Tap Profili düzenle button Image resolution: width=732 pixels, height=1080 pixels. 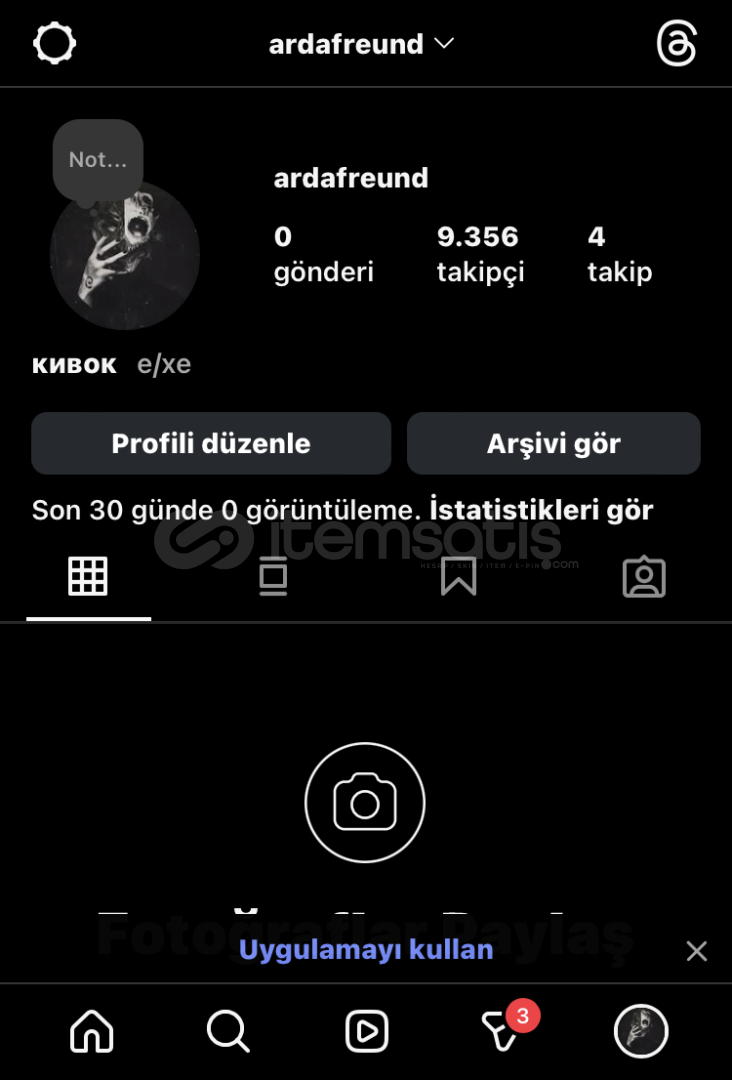(x=211, y=443)
